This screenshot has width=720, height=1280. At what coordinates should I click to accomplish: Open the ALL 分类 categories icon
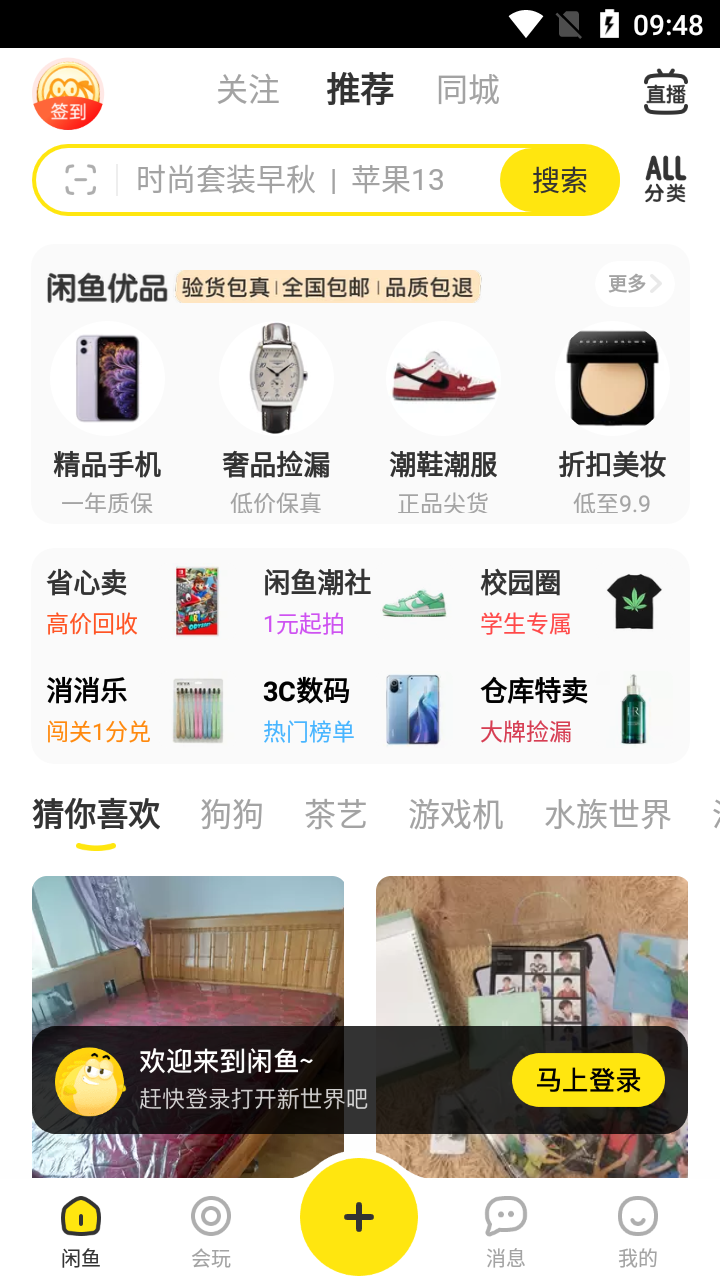click(x=664, y=180)
